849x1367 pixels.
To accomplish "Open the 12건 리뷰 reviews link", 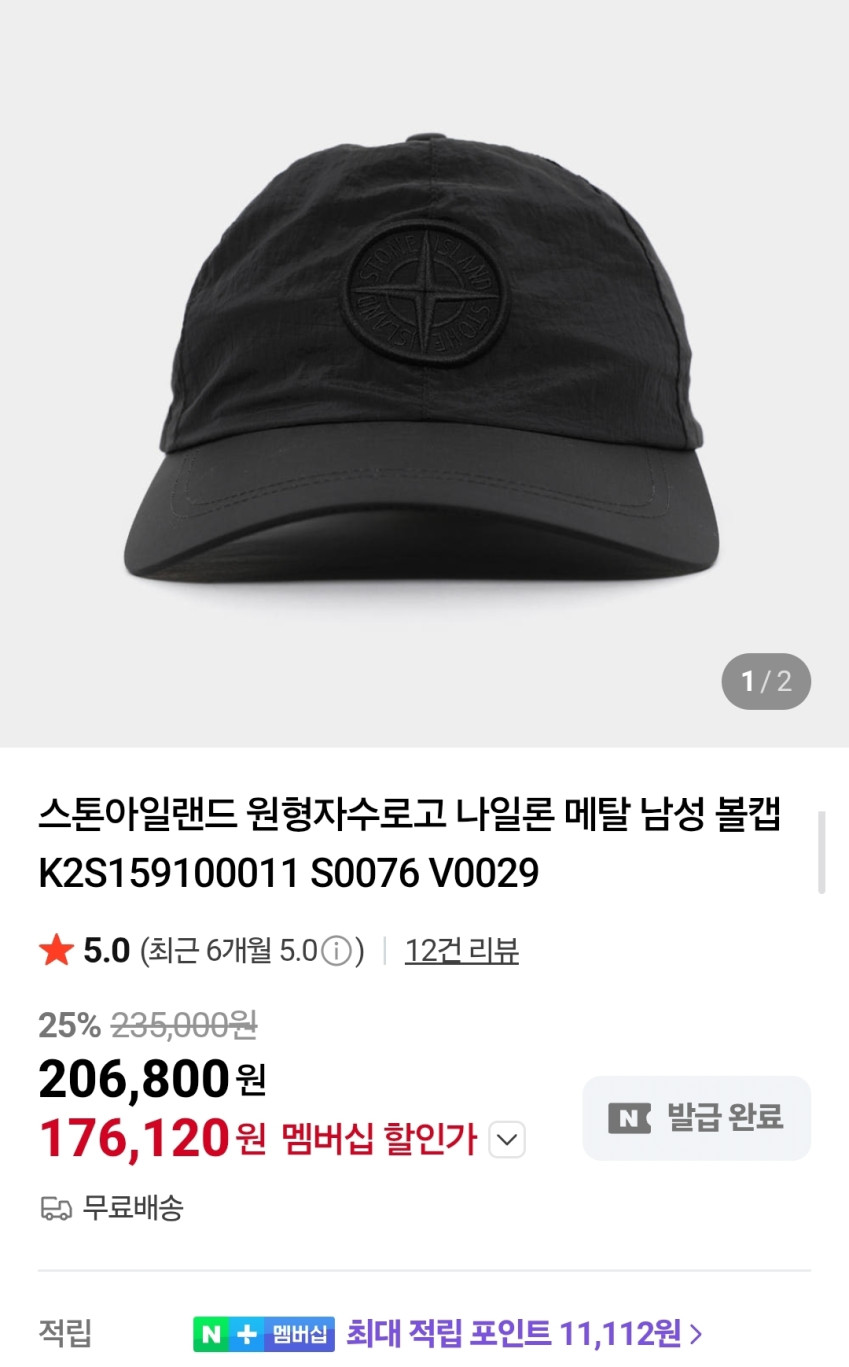I will point(461,950).
